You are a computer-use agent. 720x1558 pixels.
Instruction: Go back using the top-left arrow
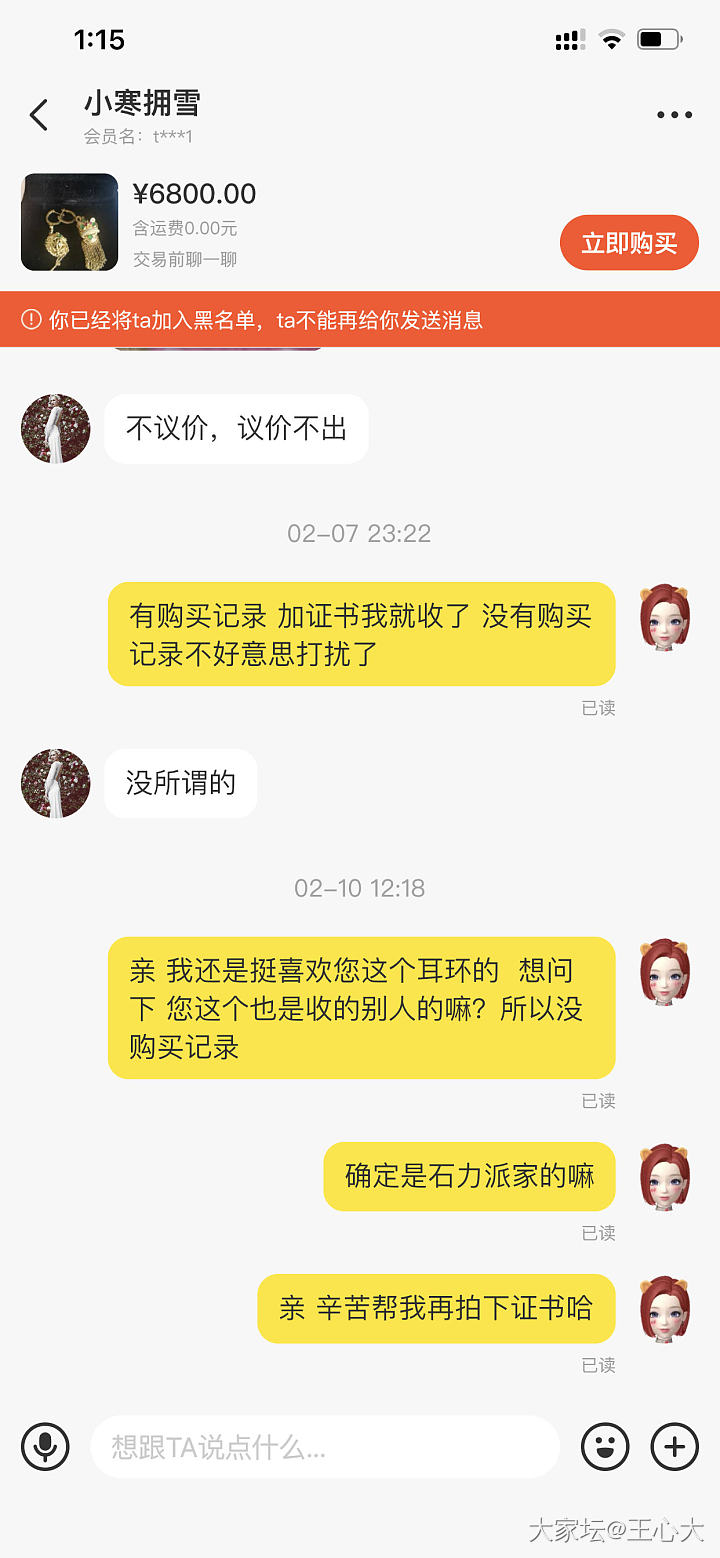click(39, 115)
